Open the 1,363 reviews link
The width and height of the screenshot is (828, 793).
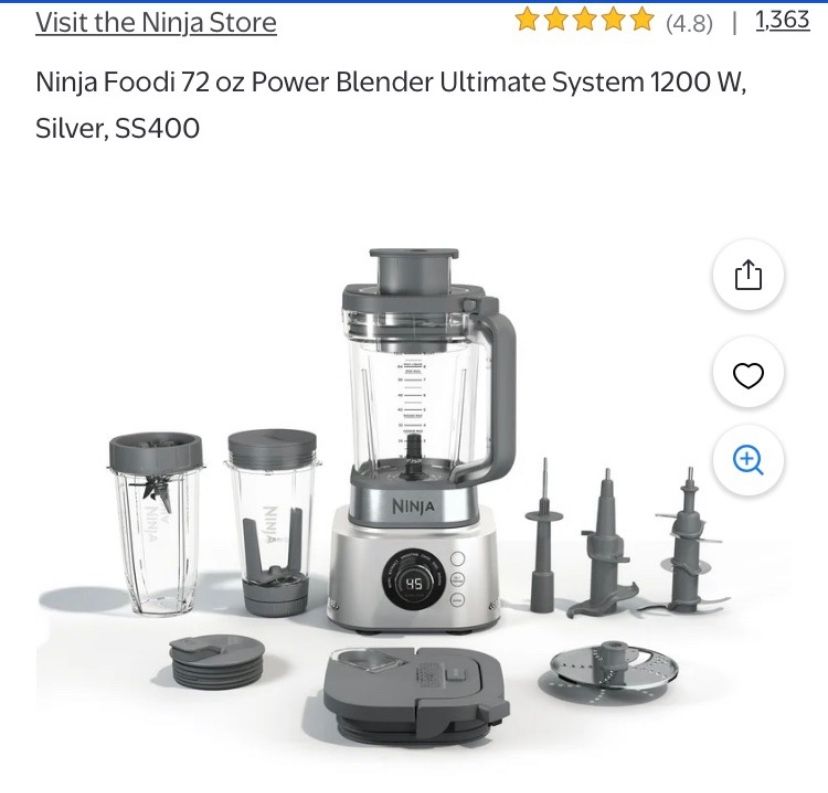pyautogui.click(x=782, y=21)
